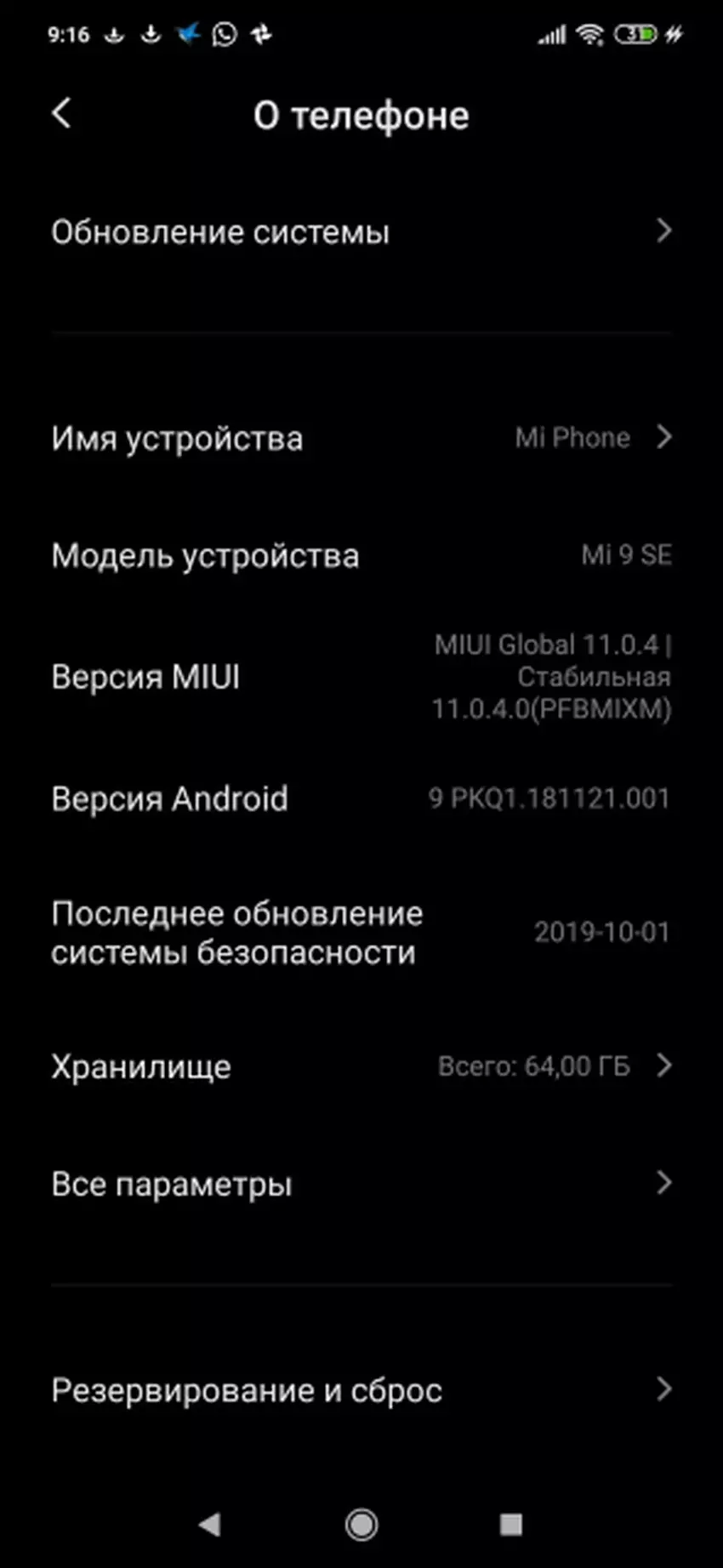Open Резервирование и сброс
The image size is (723, 1568).
[x=361, y=1390]
